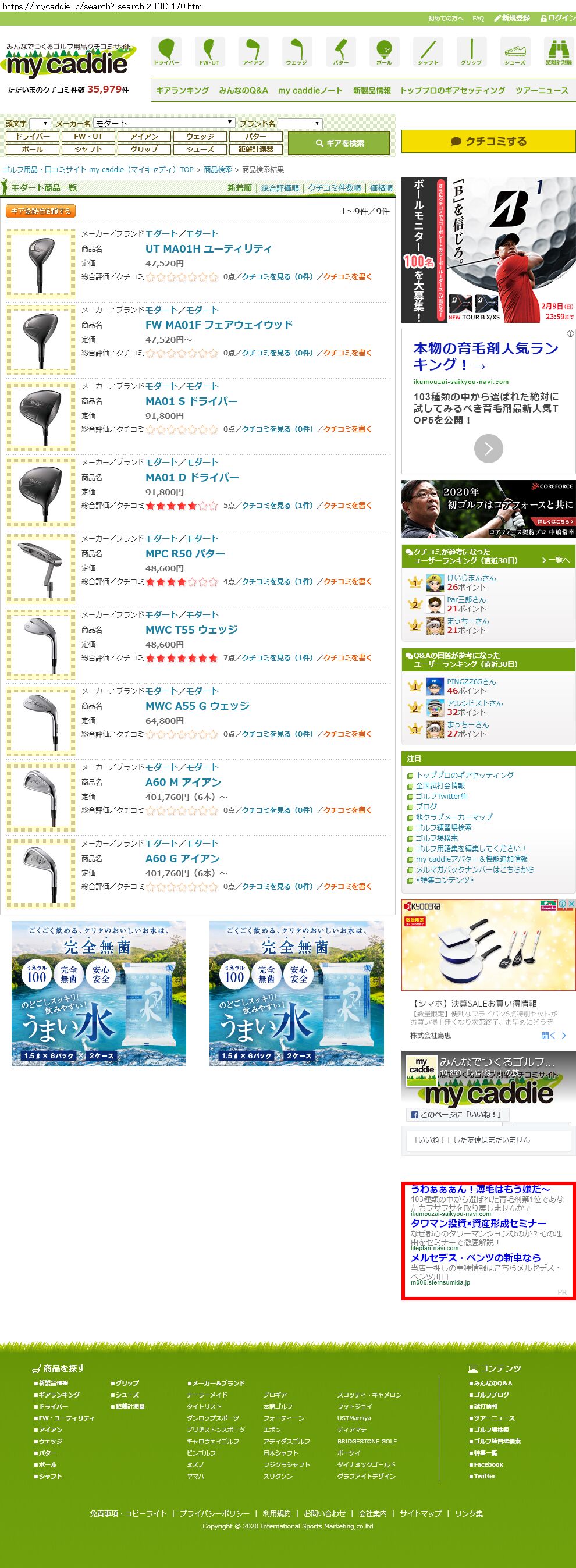Viewport: 576px width, 1568px height.
Task: Open MPC R50 パター product
Action: tap(185, 554)
